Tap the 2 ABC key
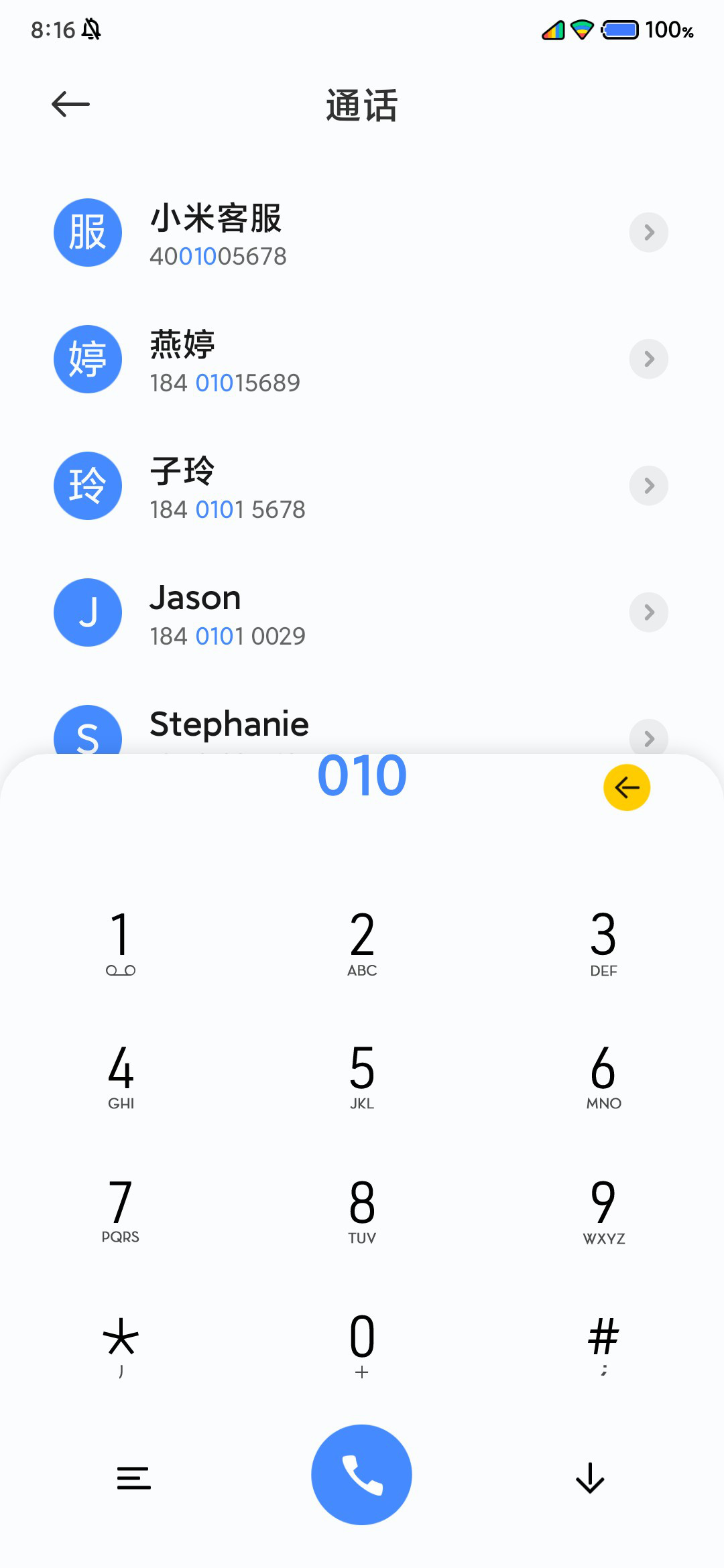The image size is (724, 1568). click(x=362, y=941)
